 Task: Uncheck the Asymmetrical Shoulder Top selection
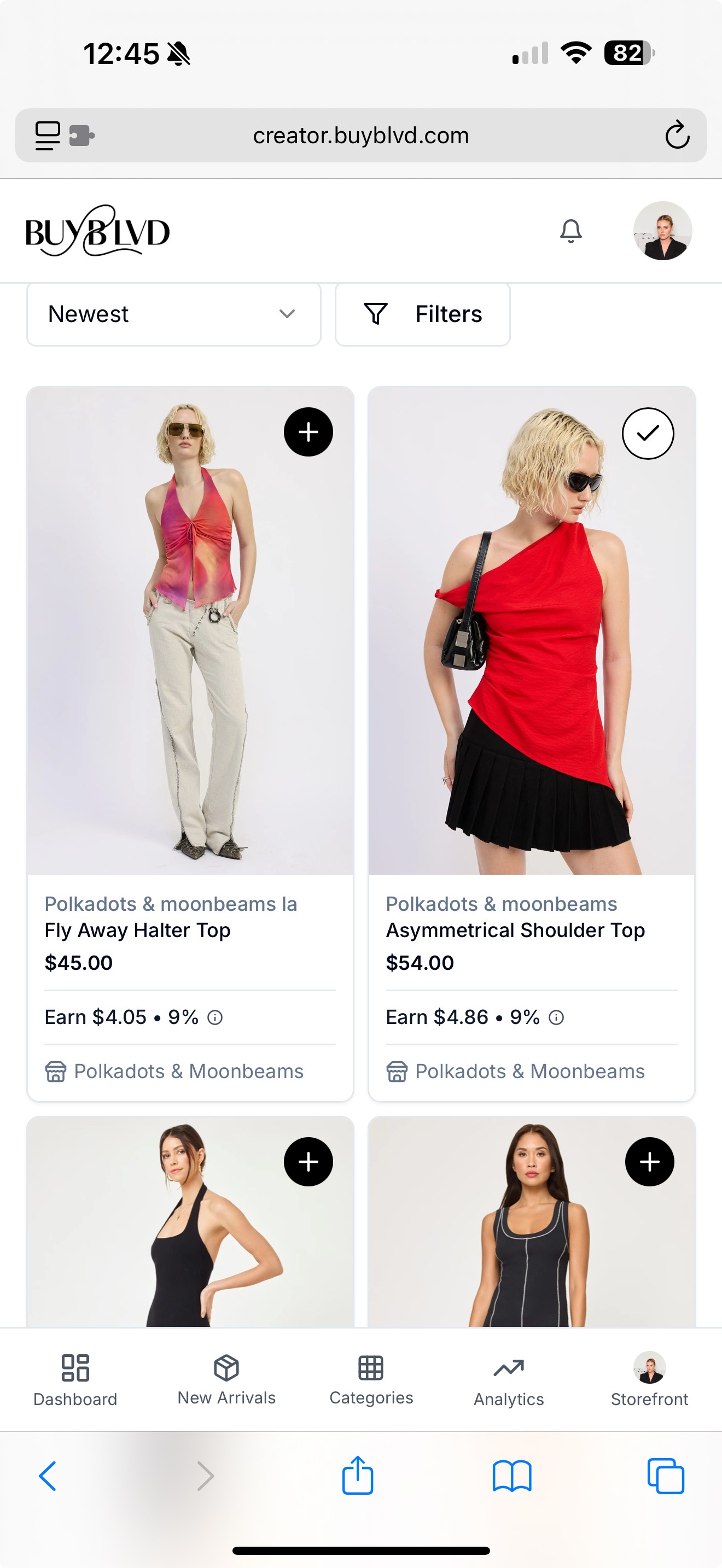(x=648, y=434)
